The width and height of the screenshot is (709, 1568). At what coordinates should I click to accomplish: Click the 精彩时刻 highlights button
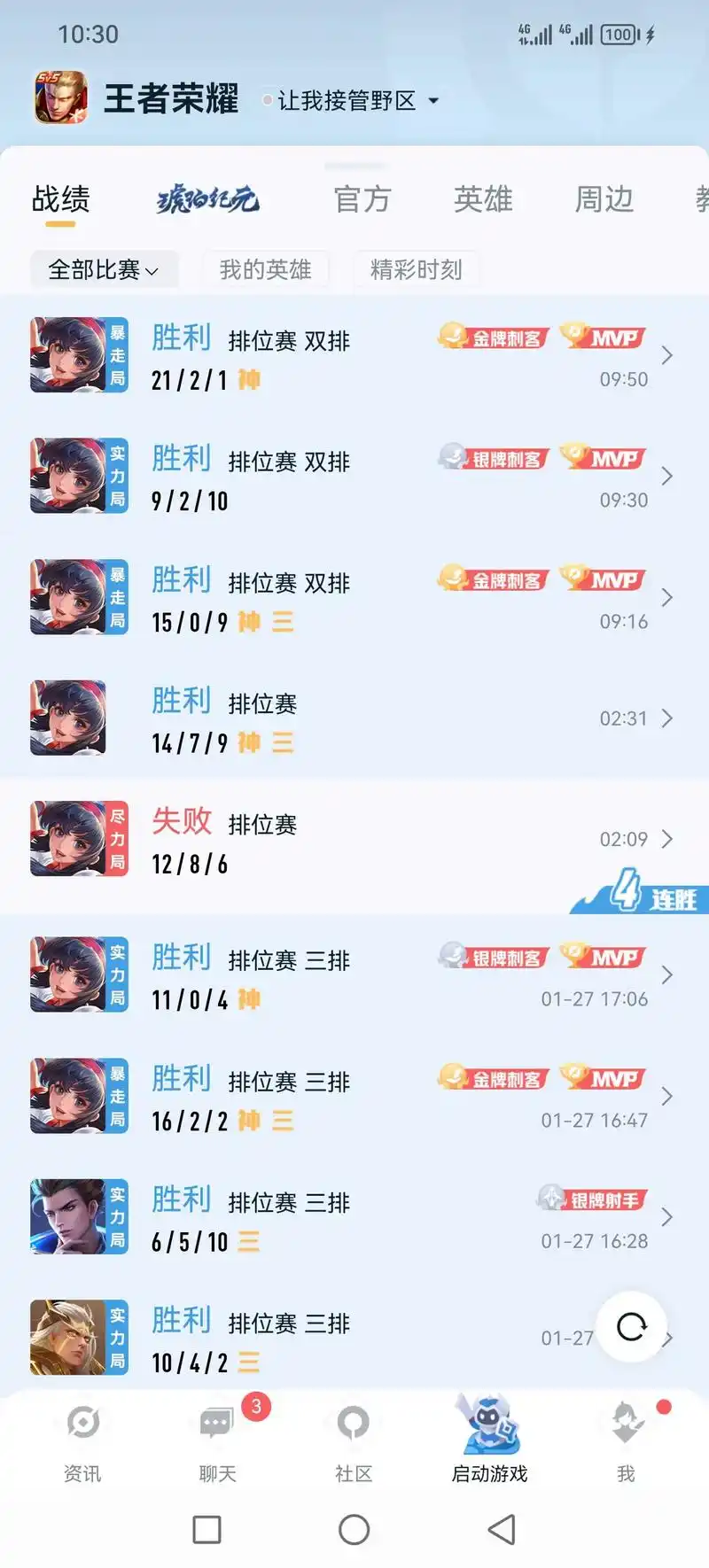(417, 270)
